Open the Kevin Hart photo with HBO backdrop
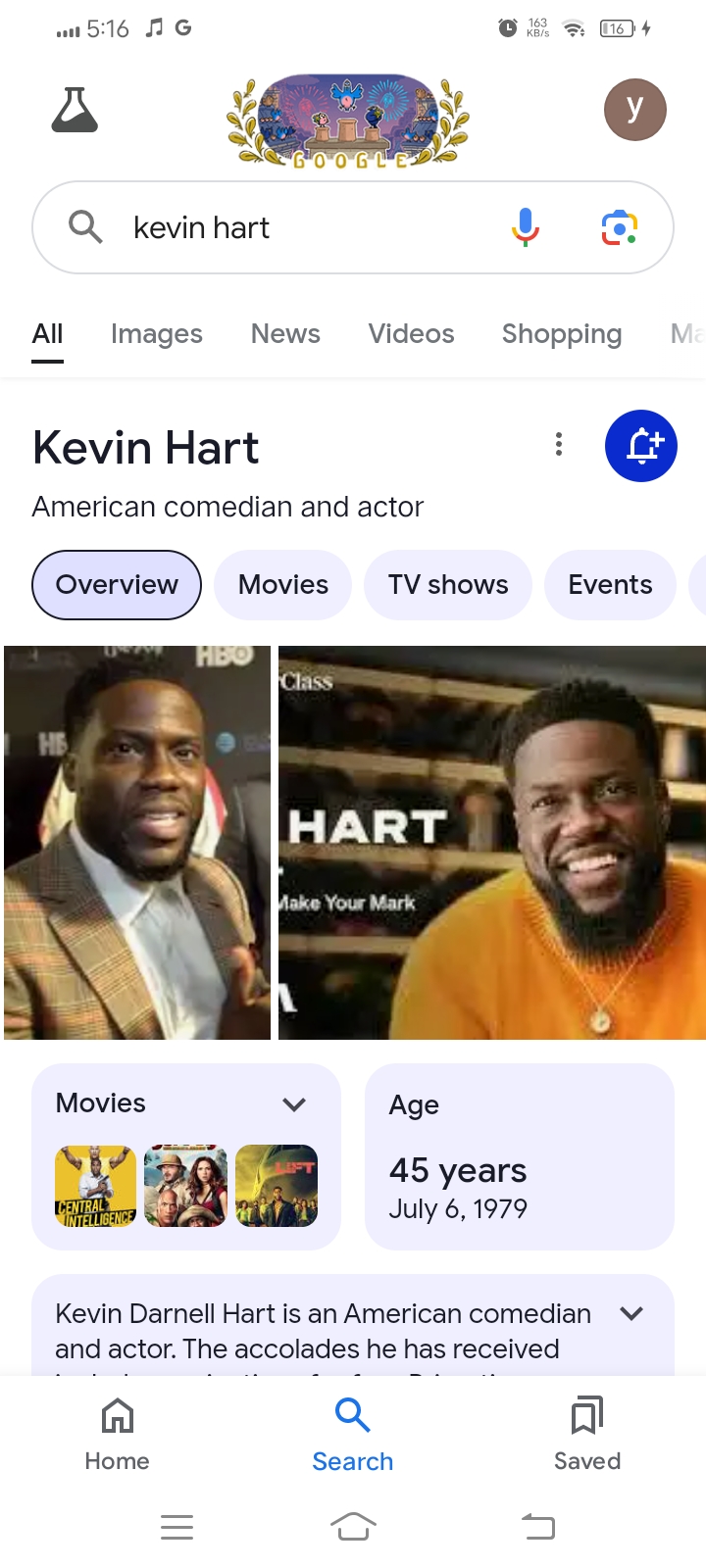 137,843
